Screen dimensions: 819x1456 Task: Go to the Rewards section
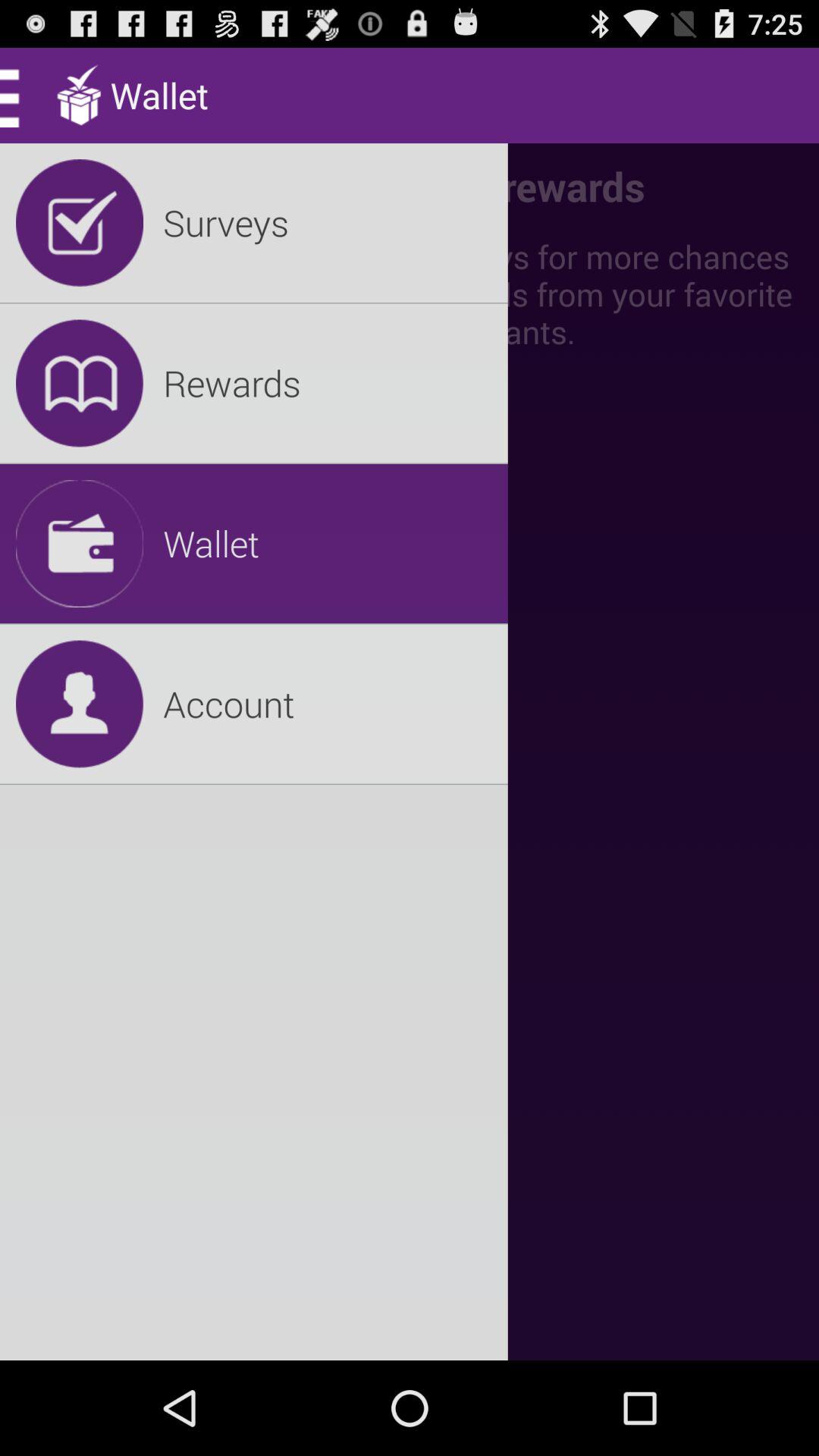(x=253, y=383)
